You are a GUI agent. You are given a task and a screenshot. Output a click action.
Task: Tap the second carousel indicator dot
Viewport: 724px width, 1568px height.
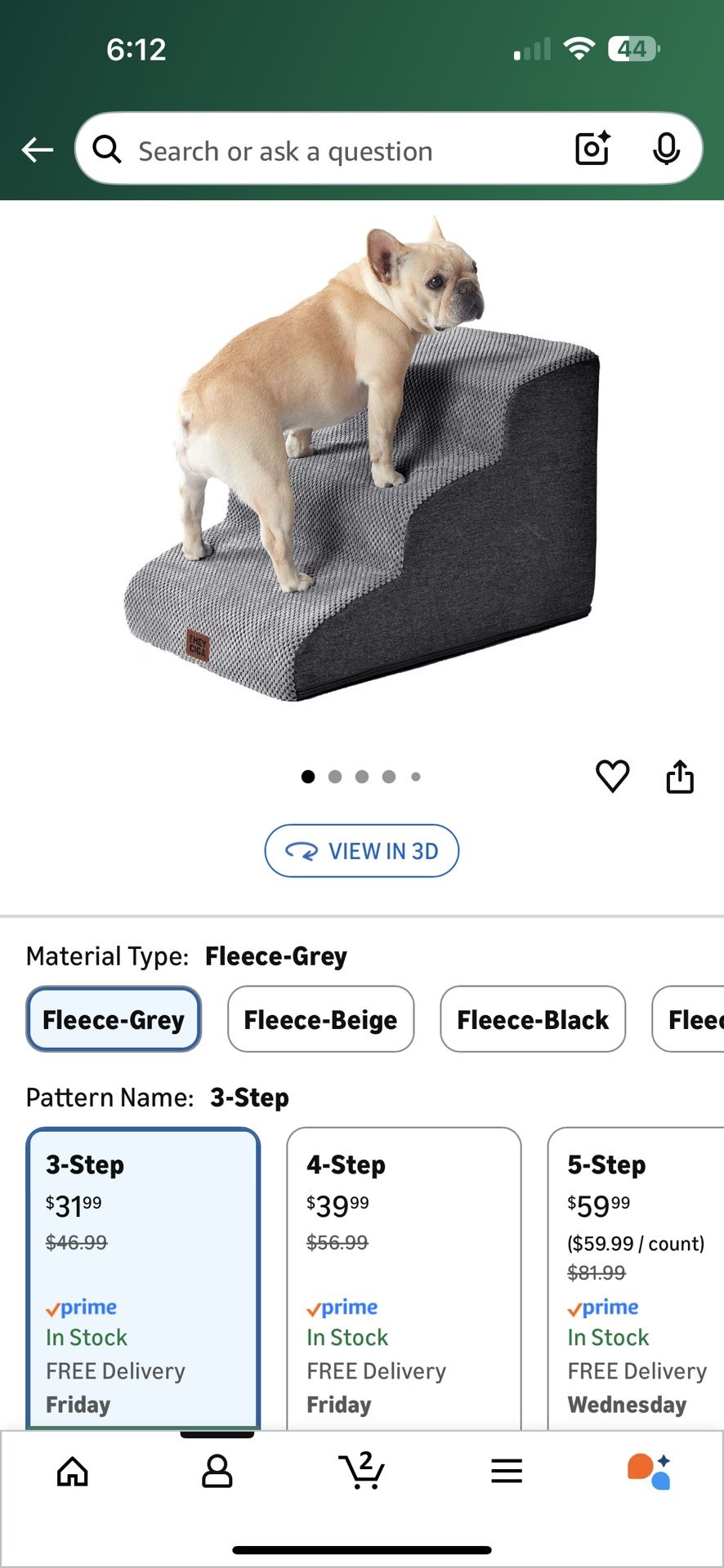(335, 777)
